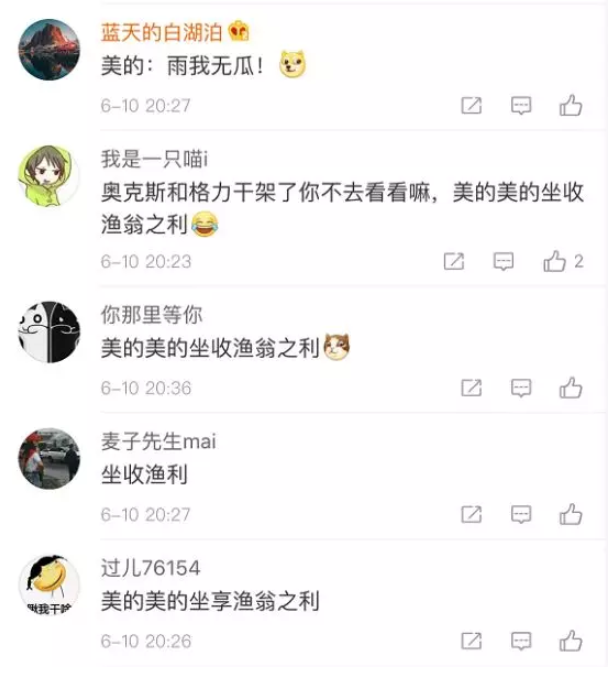Open the username 麦子先生mai
The height and width of the screenshot is (681, 612).
[158, 441]
